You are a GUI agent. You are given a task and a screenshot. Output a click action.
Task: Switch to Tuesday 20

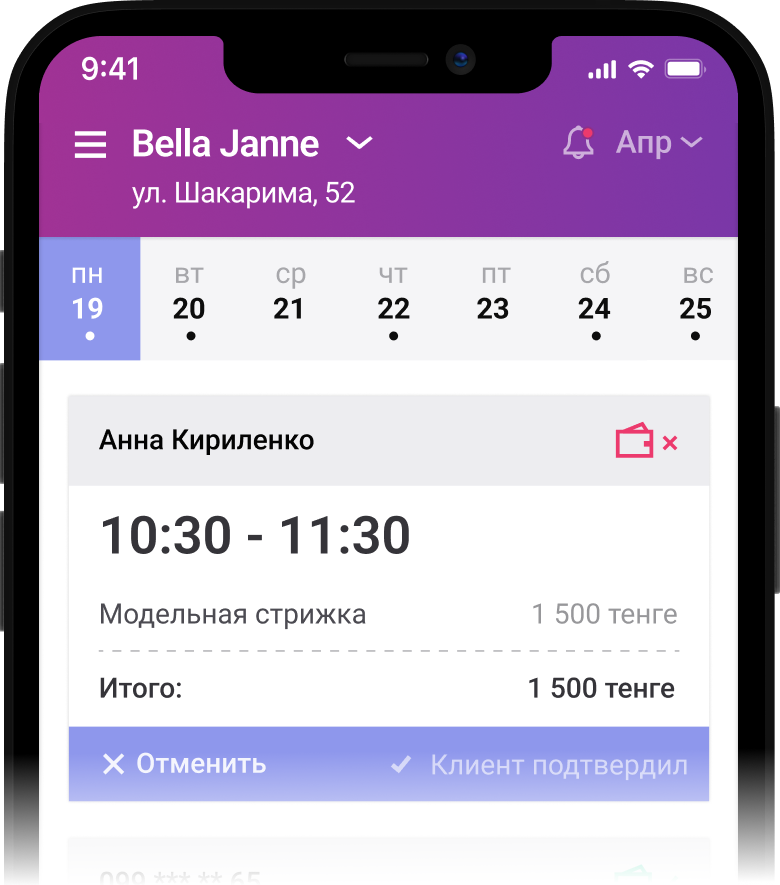tap(189, 298)
